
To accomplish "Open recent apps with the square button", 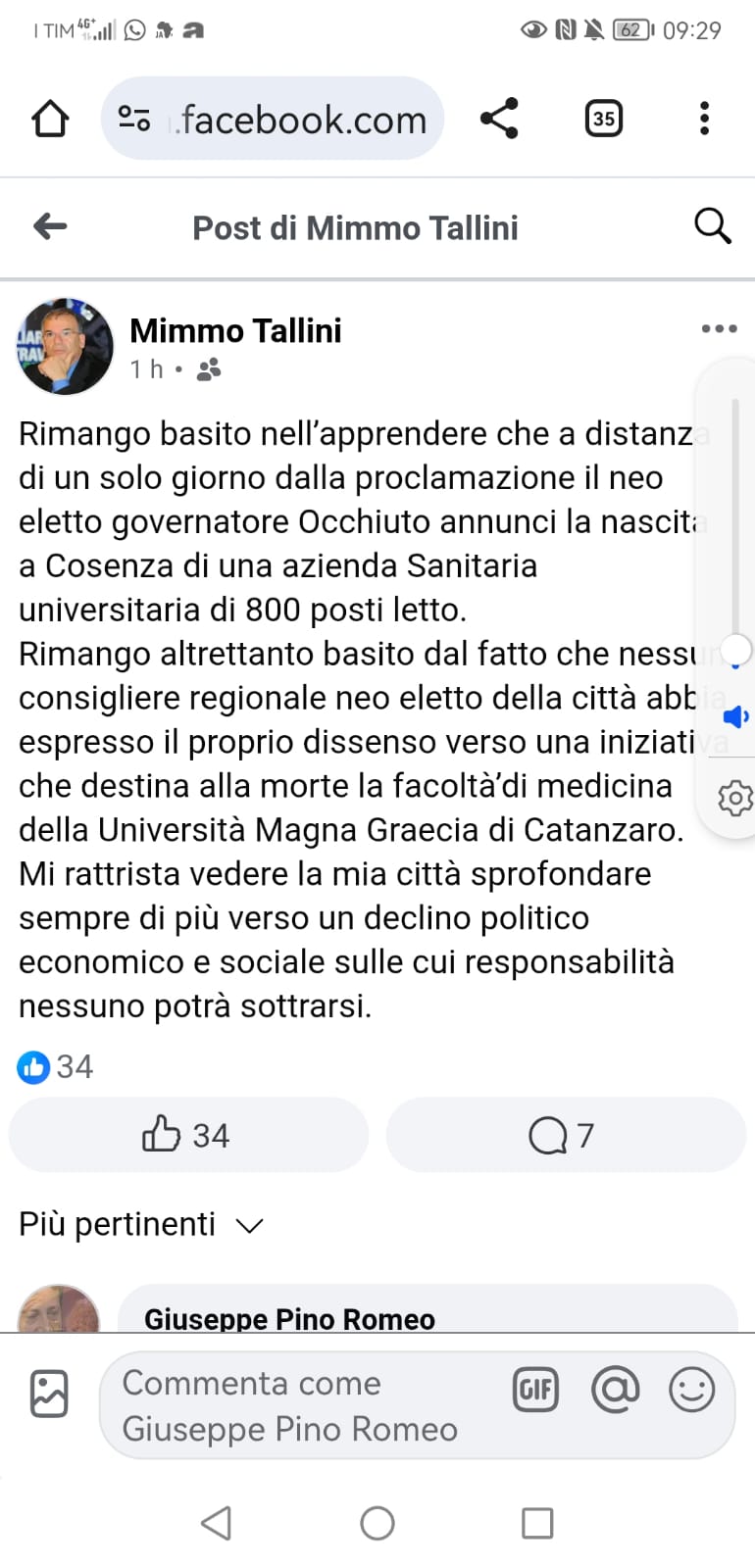I will pyautogui.click(x=536, y=1523).
